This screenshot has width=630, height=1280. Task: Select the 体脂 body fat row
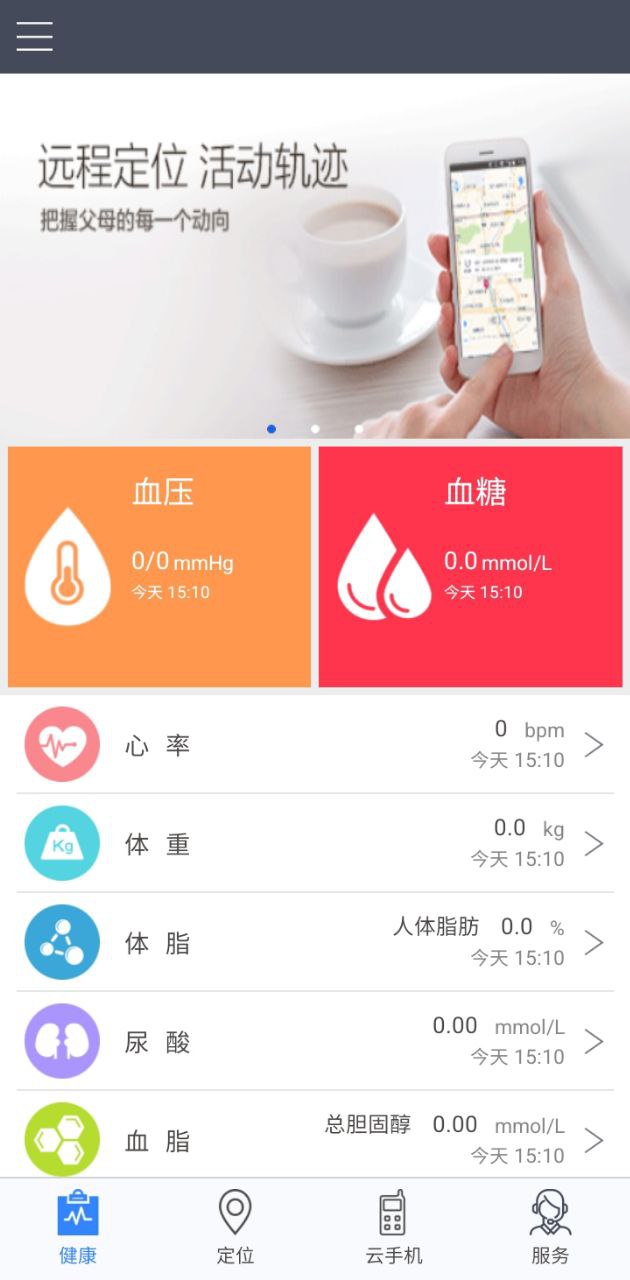(x=315, y=942)
